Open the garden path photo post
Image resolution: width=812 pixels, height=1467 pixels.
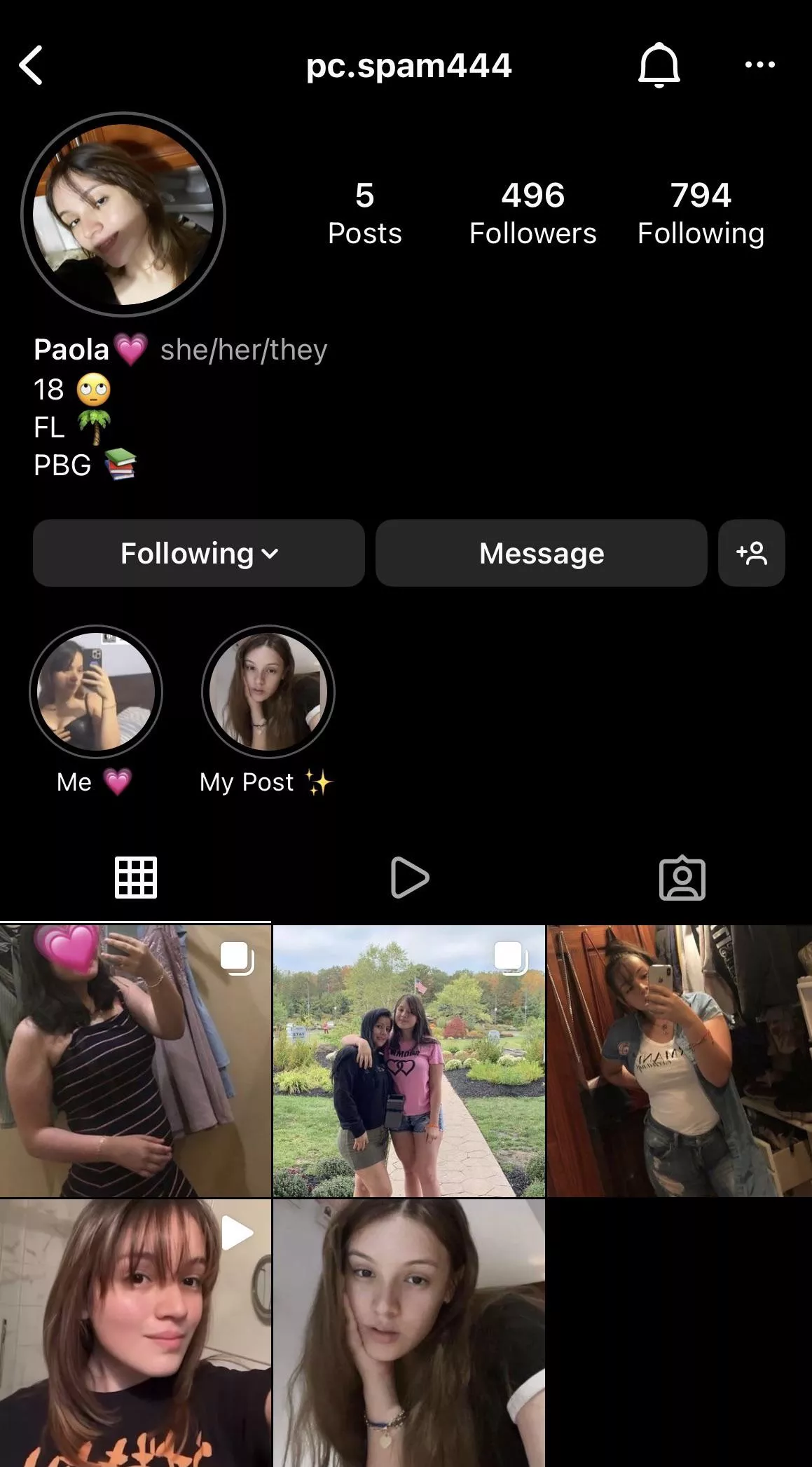point(409,1060)
